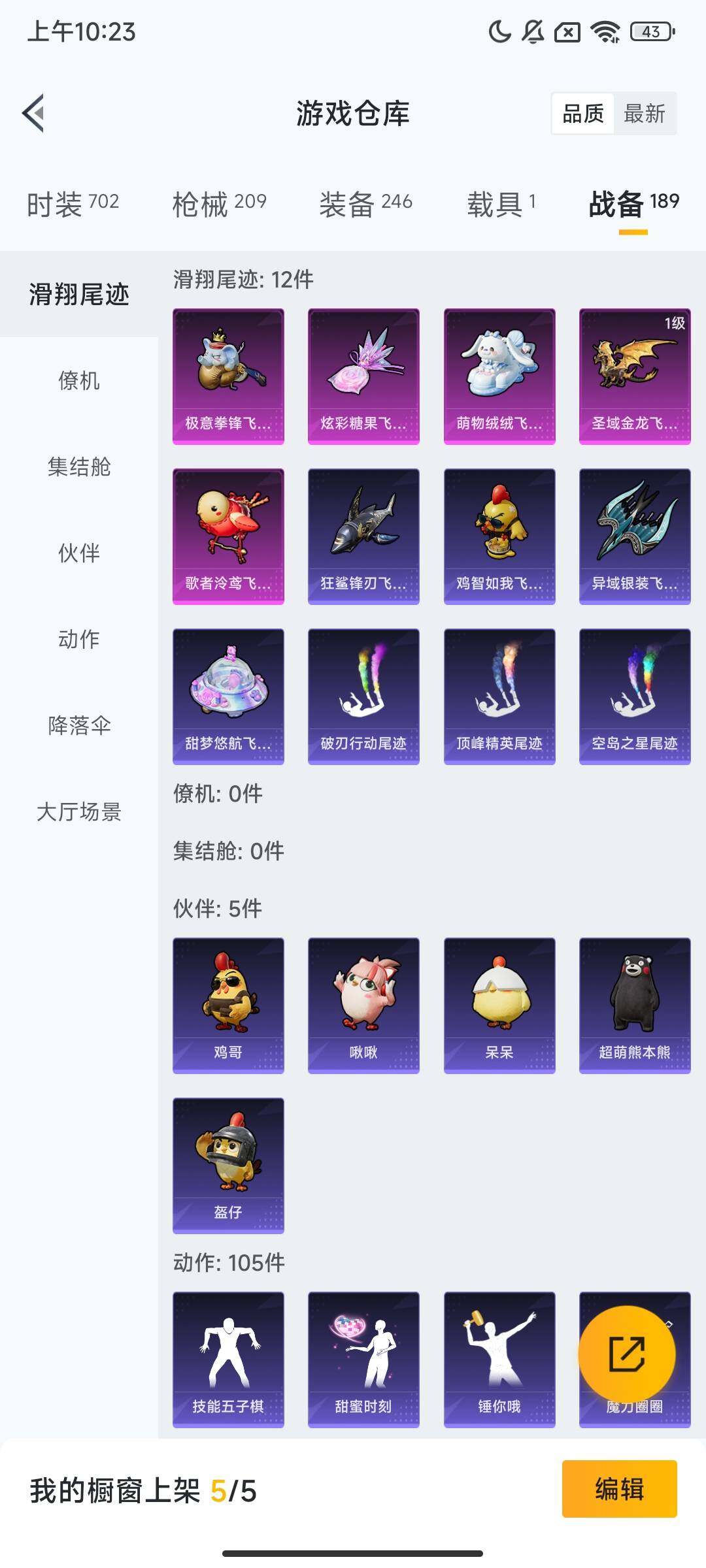Jump to 动作 in the side menu
The height and width of the screenshot is (1568, 706).
[x=79, y=639]
